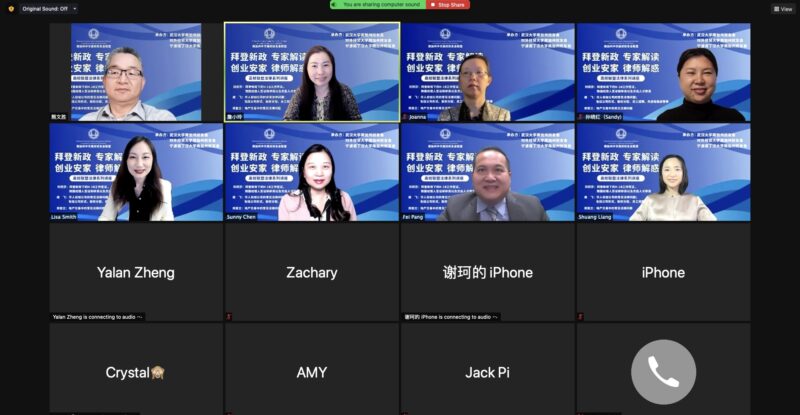Tap the encryption shield icon

[x=11, y=8]
